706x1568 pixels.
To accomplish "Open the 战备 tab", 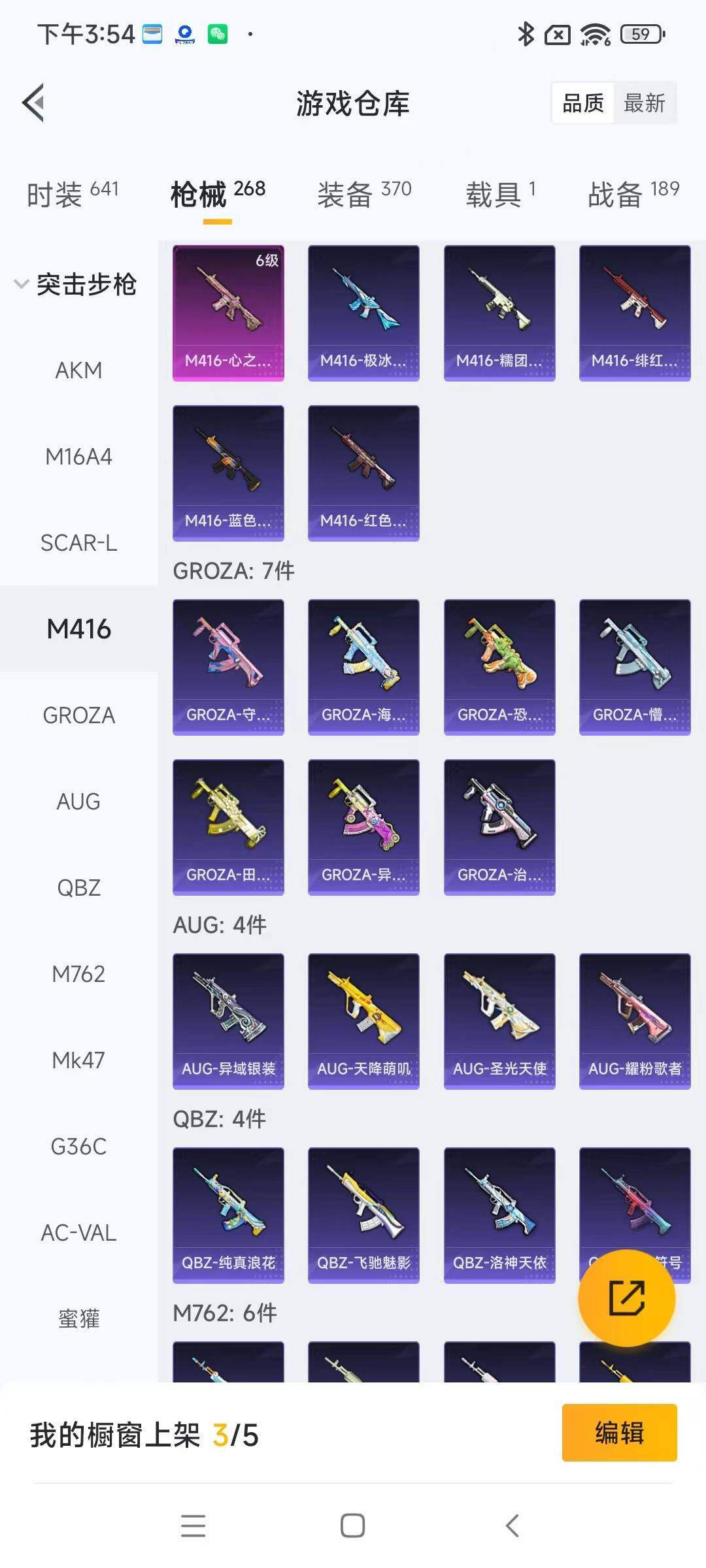I will [x=633, y=194].
